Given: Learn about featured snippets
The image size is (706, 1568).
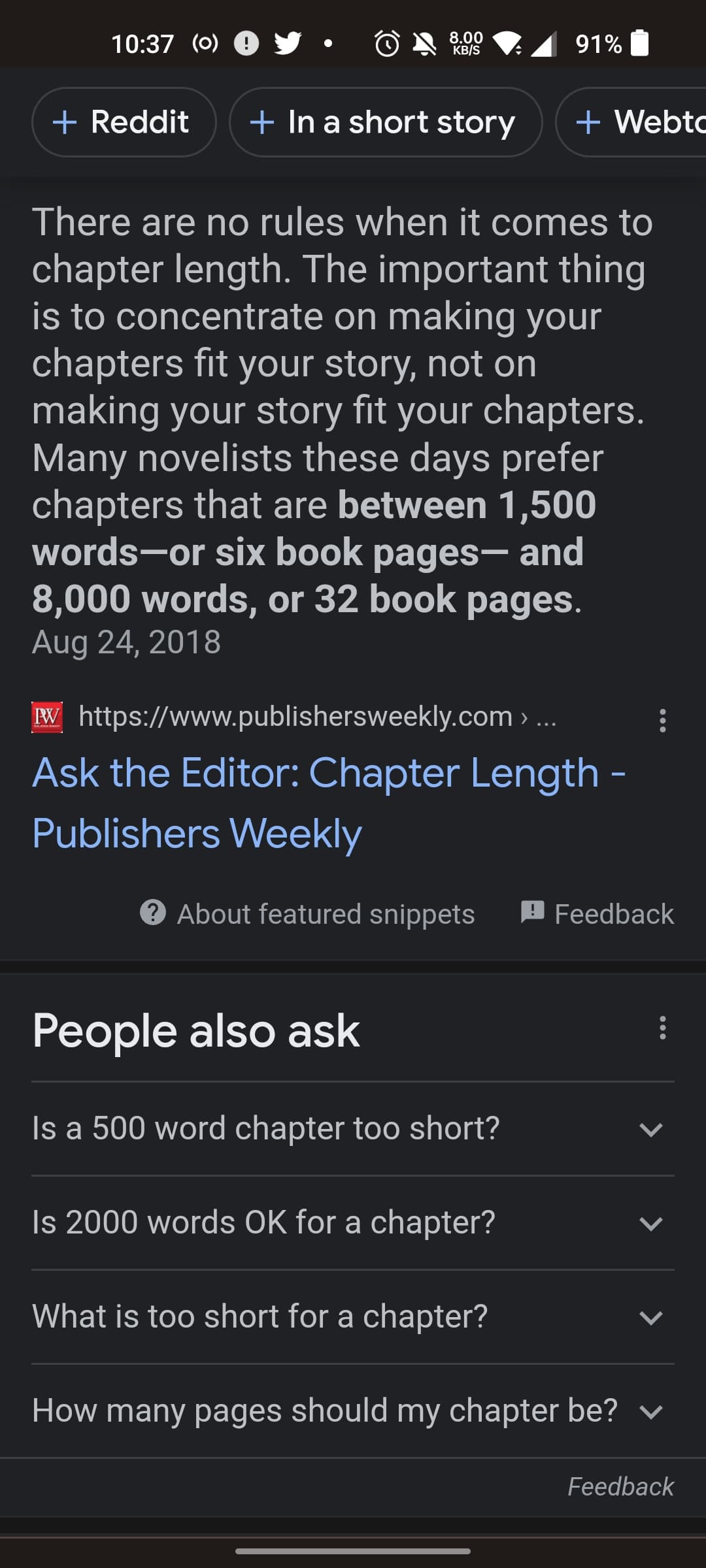Looking at the screenshot, I should point(308,913).
